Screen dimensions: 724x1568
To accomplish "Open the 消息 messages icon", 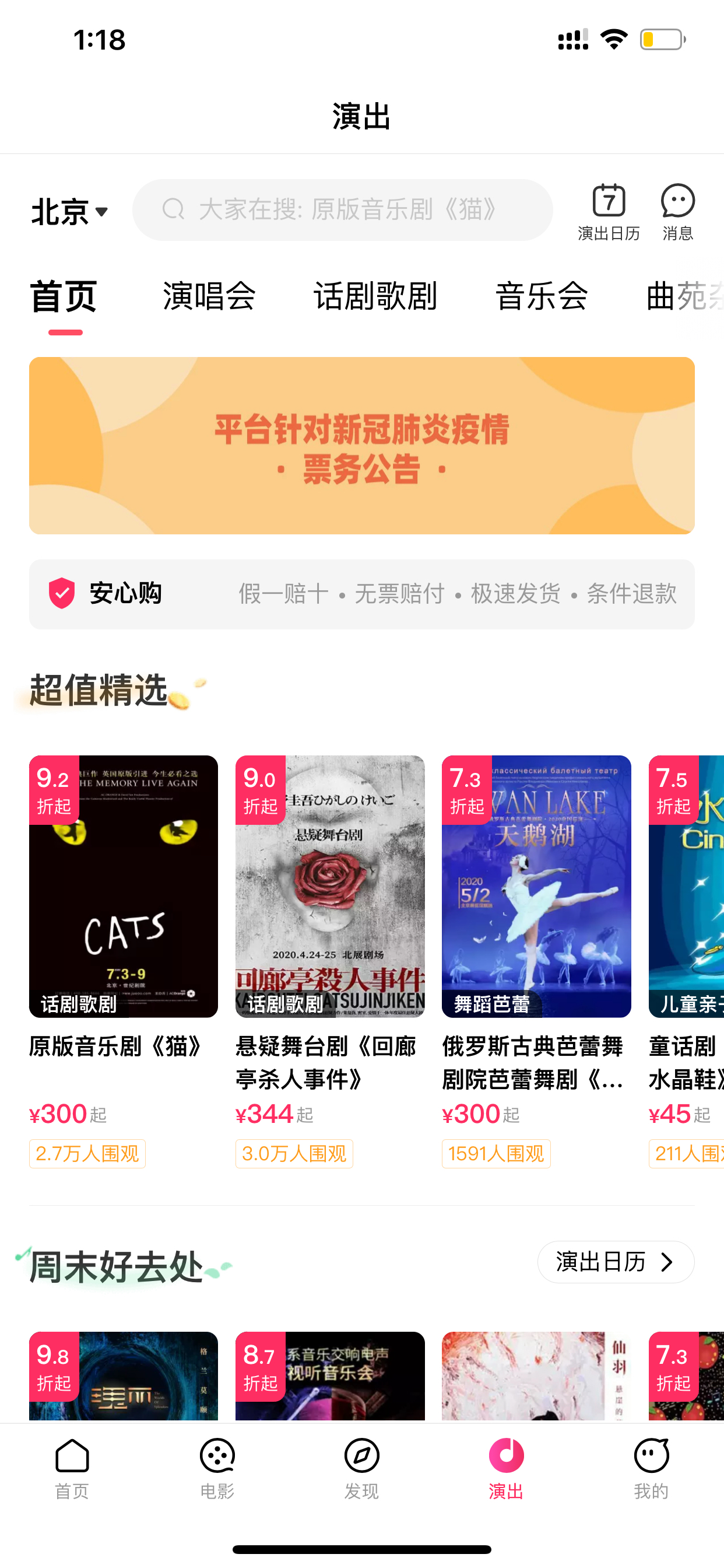I will point(678,212).
